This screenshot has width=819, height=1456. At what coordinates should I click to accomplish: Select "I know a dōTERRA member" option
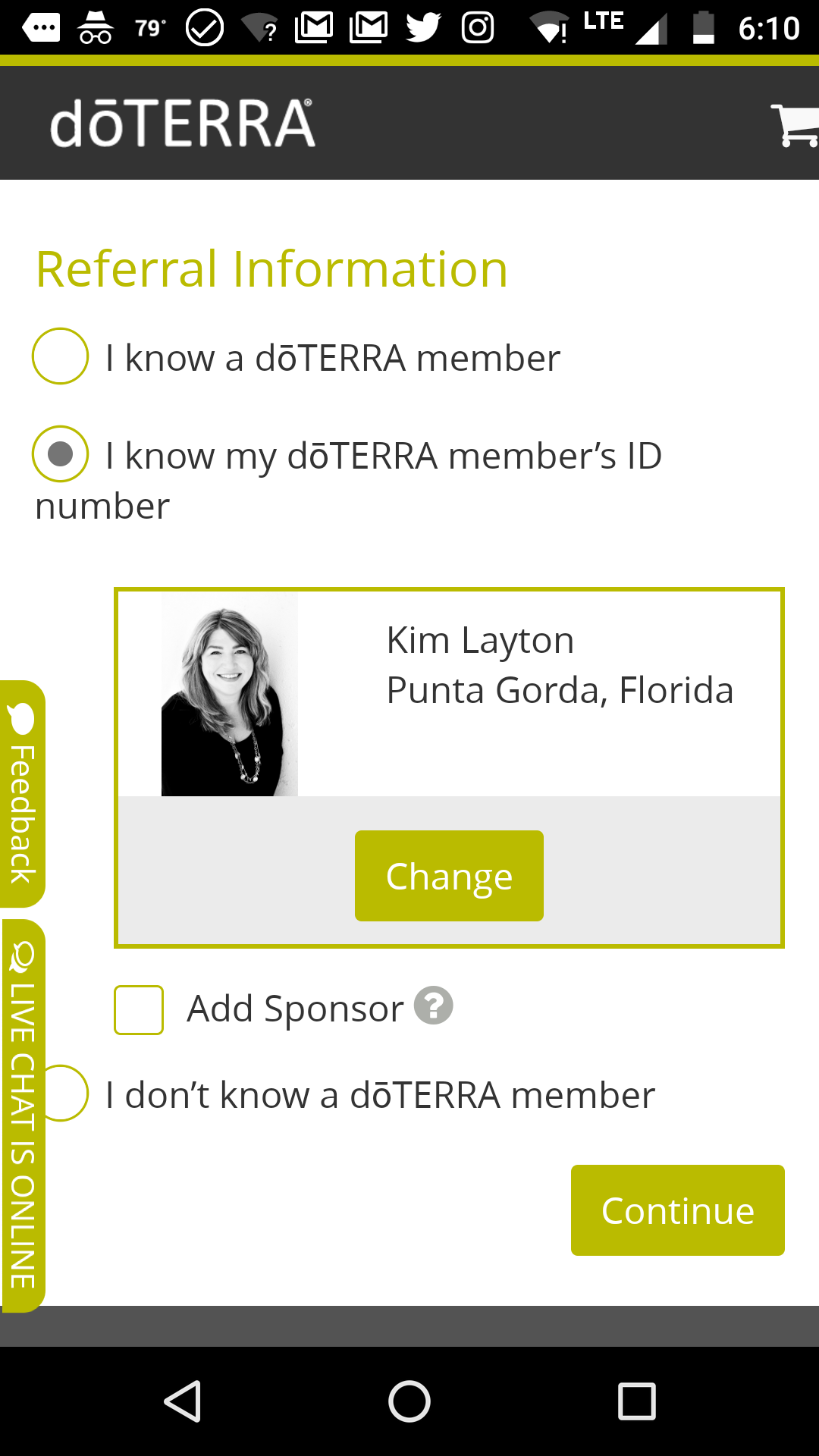[x=61, y=356]
